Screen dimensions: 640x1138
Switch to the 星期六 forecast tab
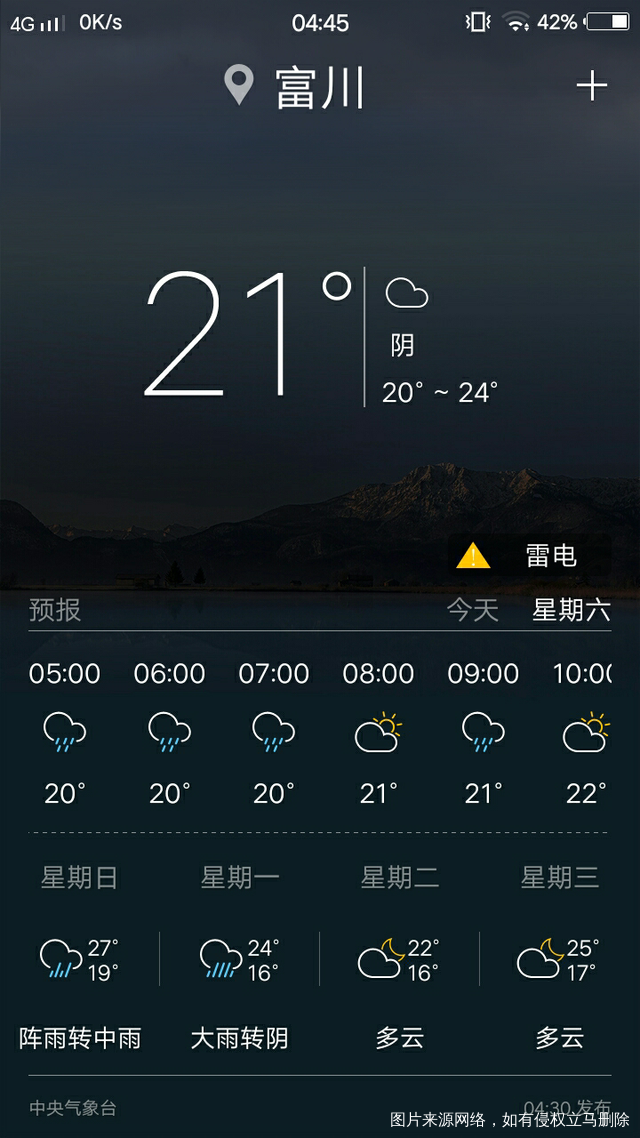click(571, 610)
